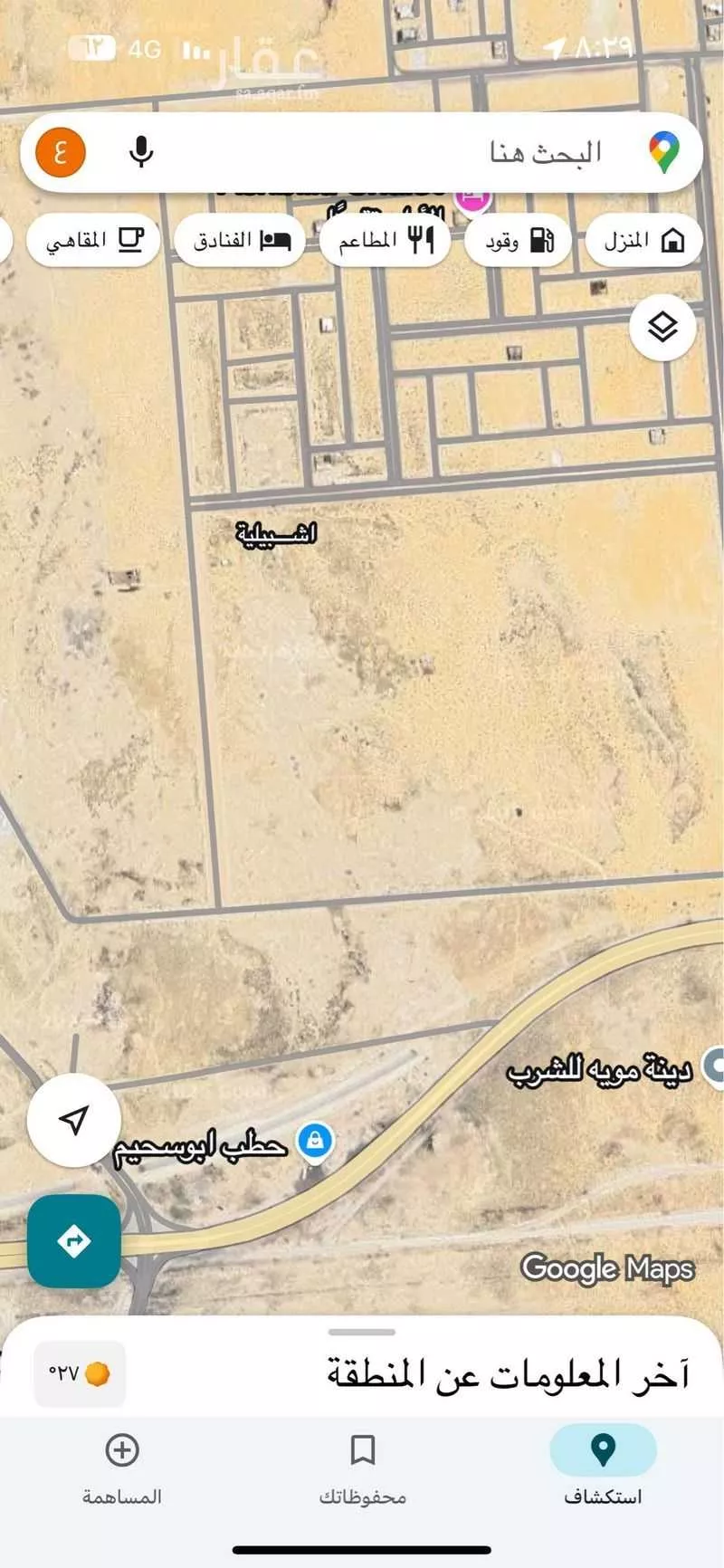Open the search box "البحث هنا"
724x1568 pixels.
click(x=452, y=152)
